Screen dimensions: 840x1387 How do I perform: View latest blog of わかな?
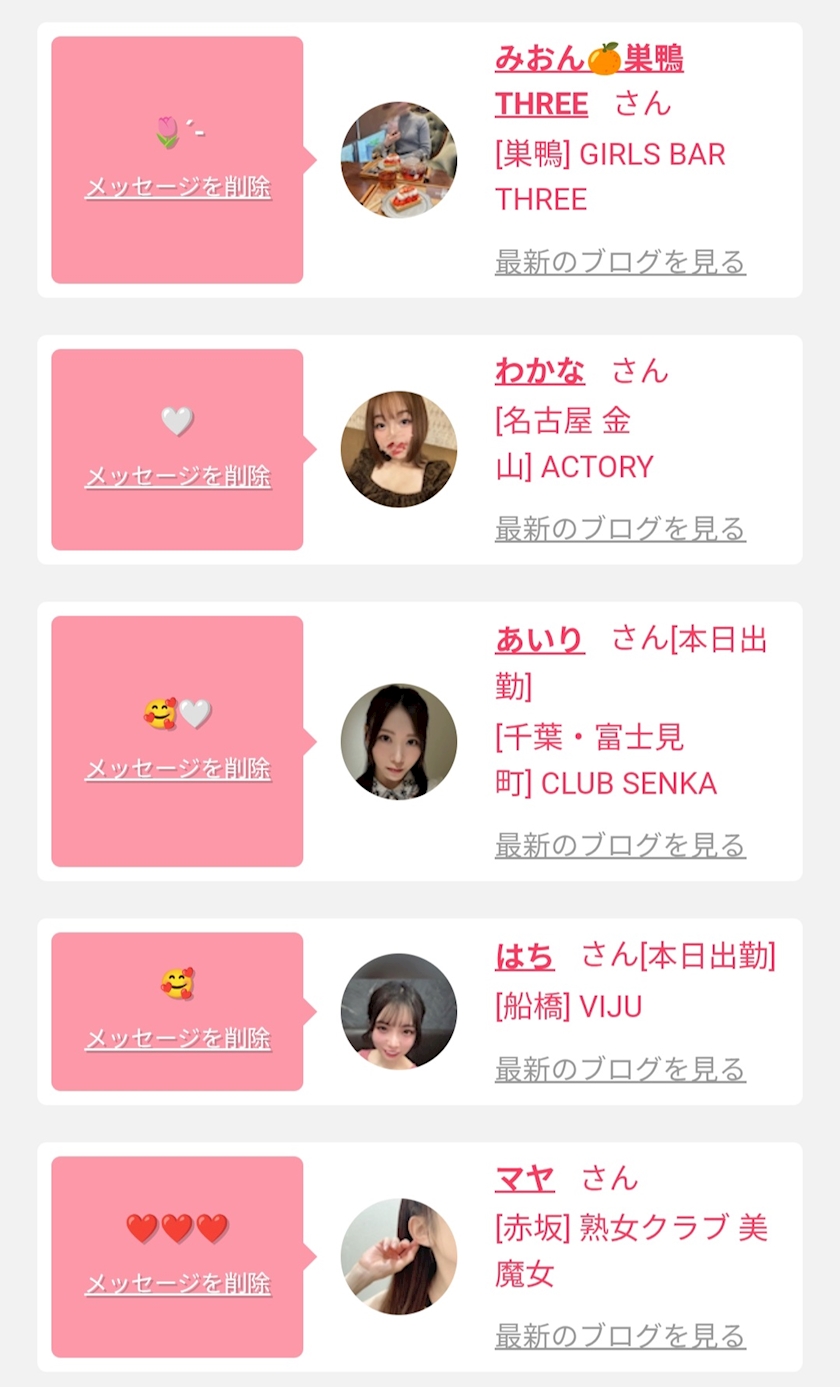[620, 528]
